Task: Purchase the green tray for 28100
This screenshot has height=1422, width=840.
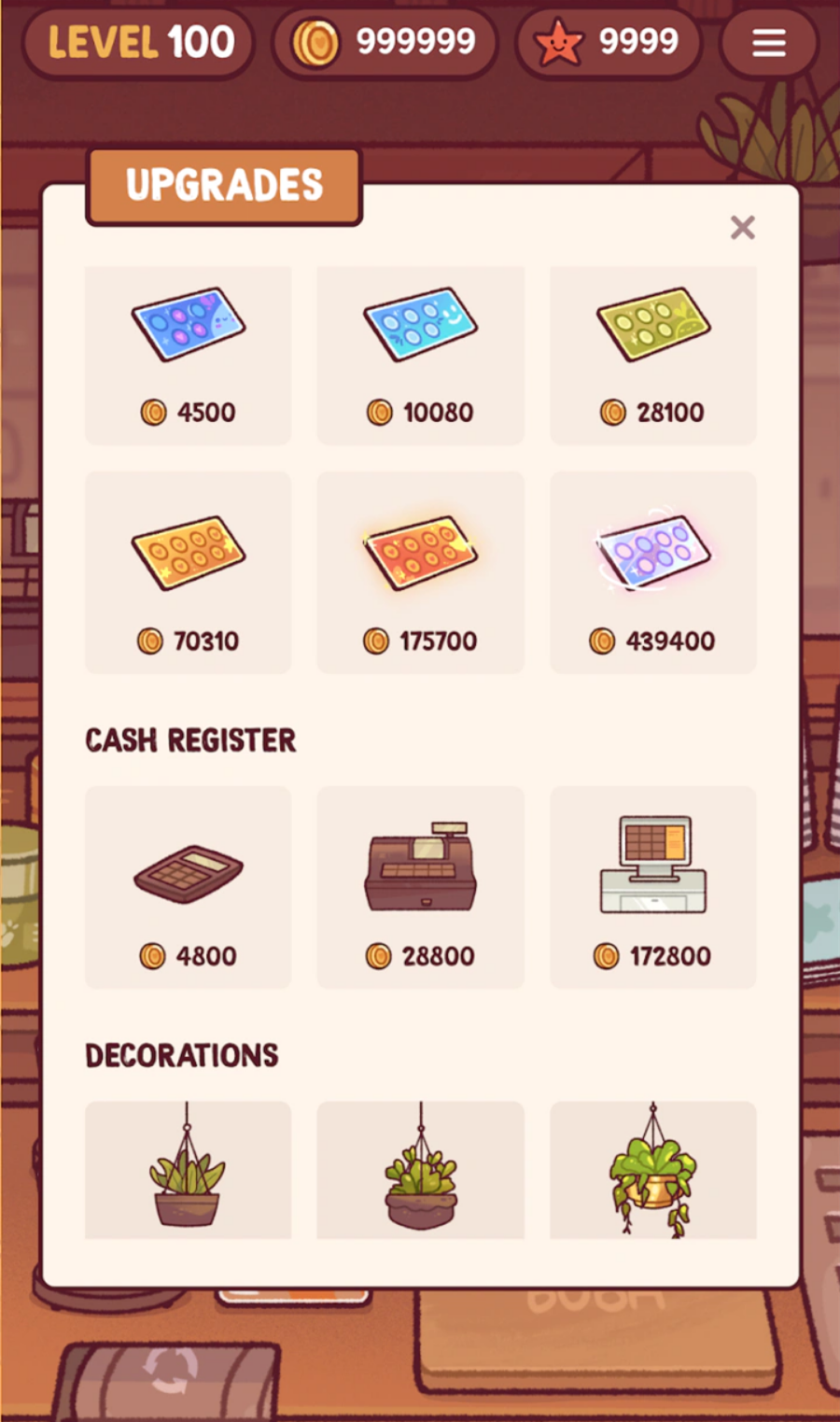Action: [652, 357]
